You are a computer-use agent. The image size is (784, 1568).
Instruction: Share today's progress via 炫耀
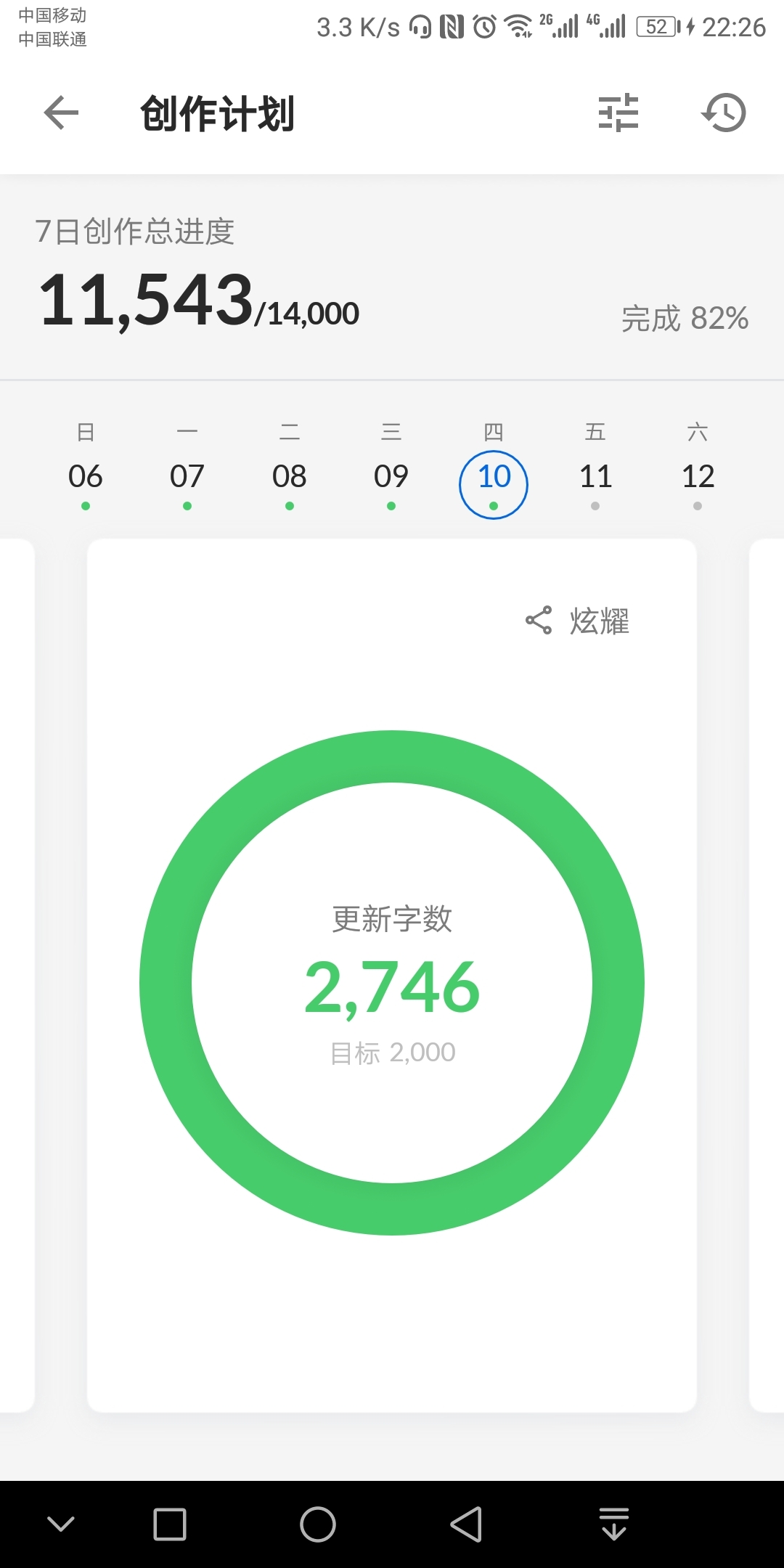[578, 621]
